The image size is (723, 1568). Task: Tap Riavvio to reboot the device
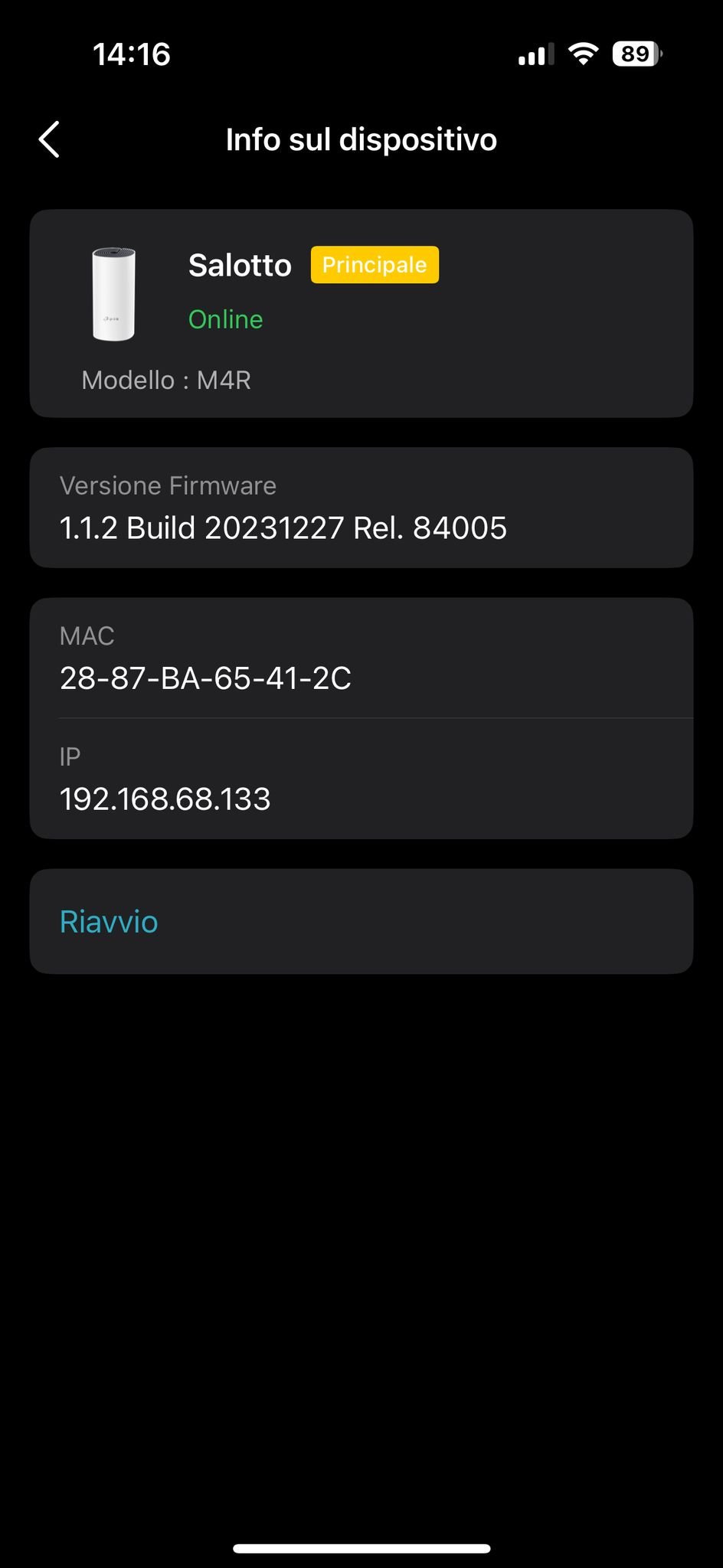point(361,921)
